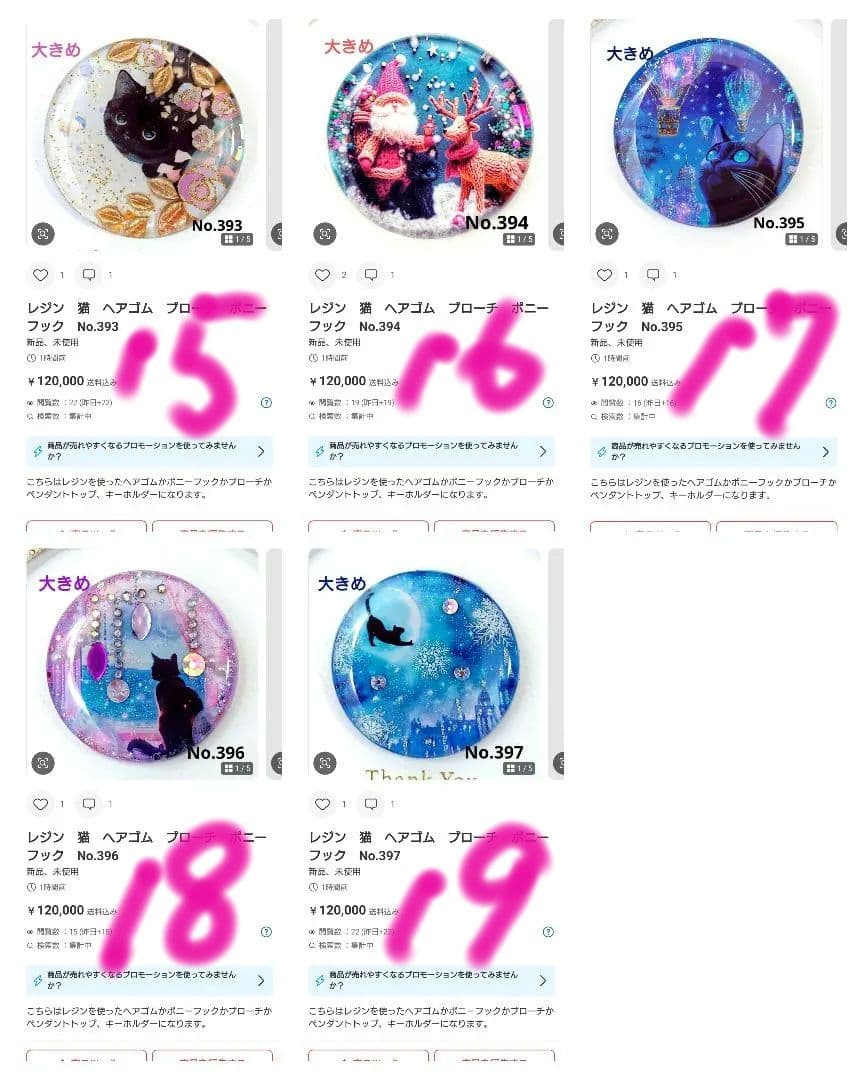This screenshot has width=864, height=1080.
Task: Click the comment icon under listing No.394
Action: [370, 273]
